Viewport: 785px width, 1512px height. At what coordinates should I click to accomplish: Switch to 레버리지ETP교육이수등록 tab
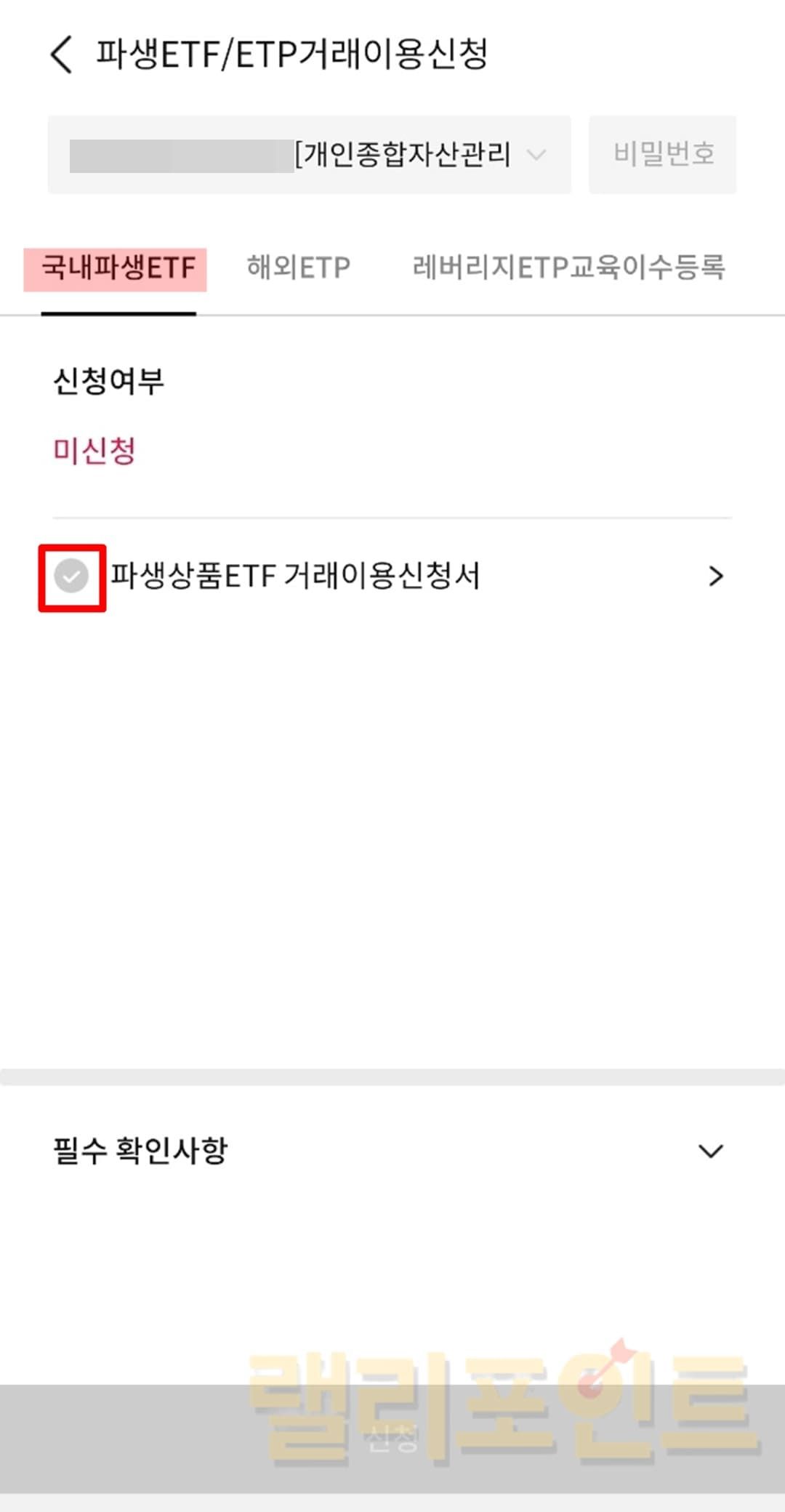(568, 268)
